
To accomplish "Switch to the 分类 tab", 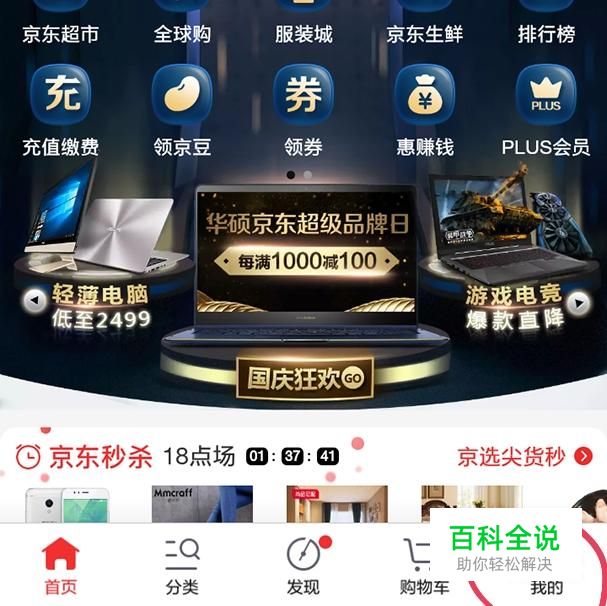I will click(x=182, y=565).
